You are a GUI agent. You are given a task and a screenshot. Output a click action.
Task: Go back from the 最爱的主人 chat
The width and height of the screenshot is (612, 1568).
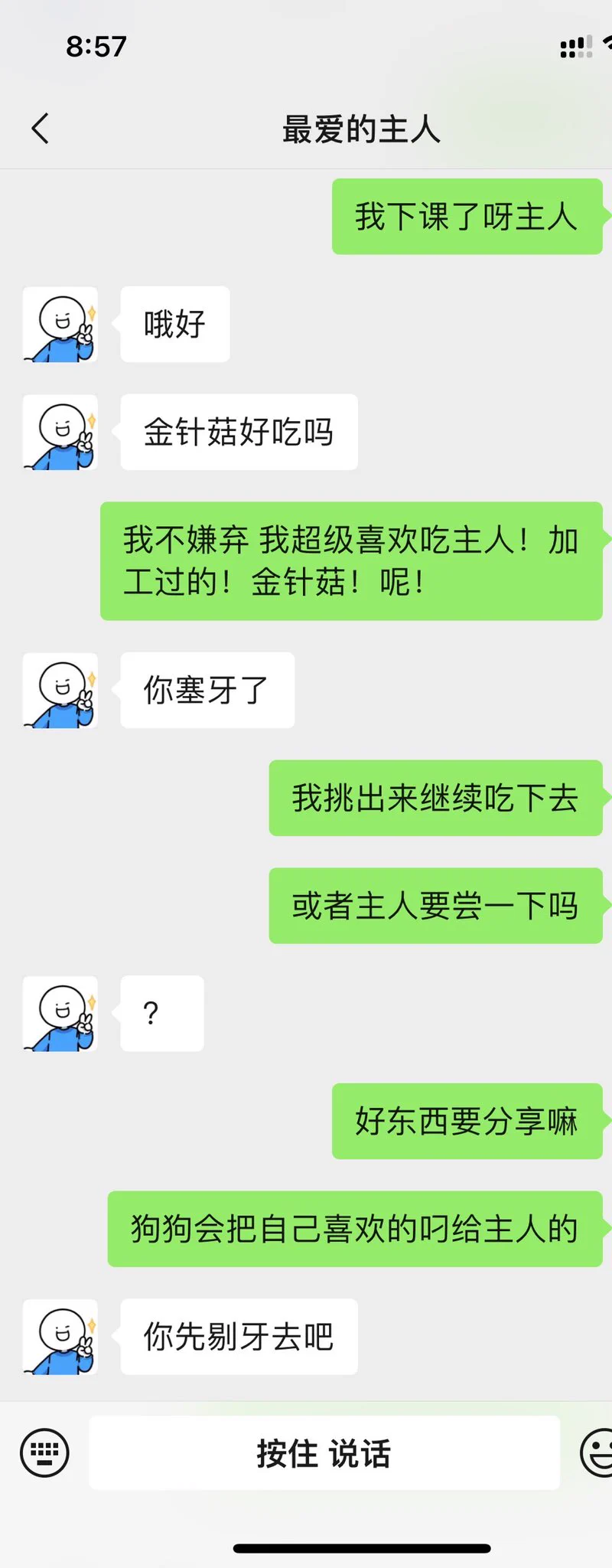[41, 129]
